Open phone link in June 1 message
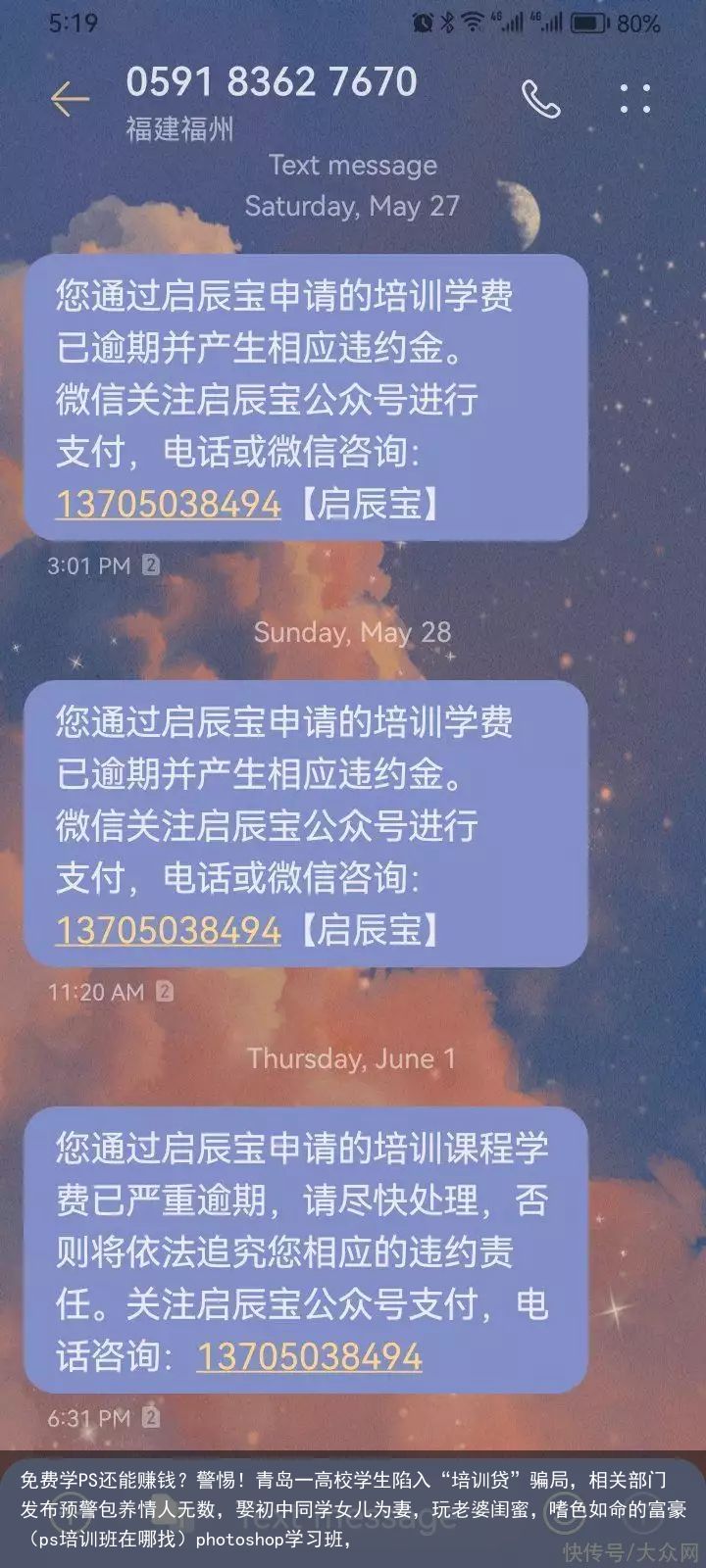The width and height of the screenshot is (706, 1568). pyautogui.click(x=310, y=1356)
